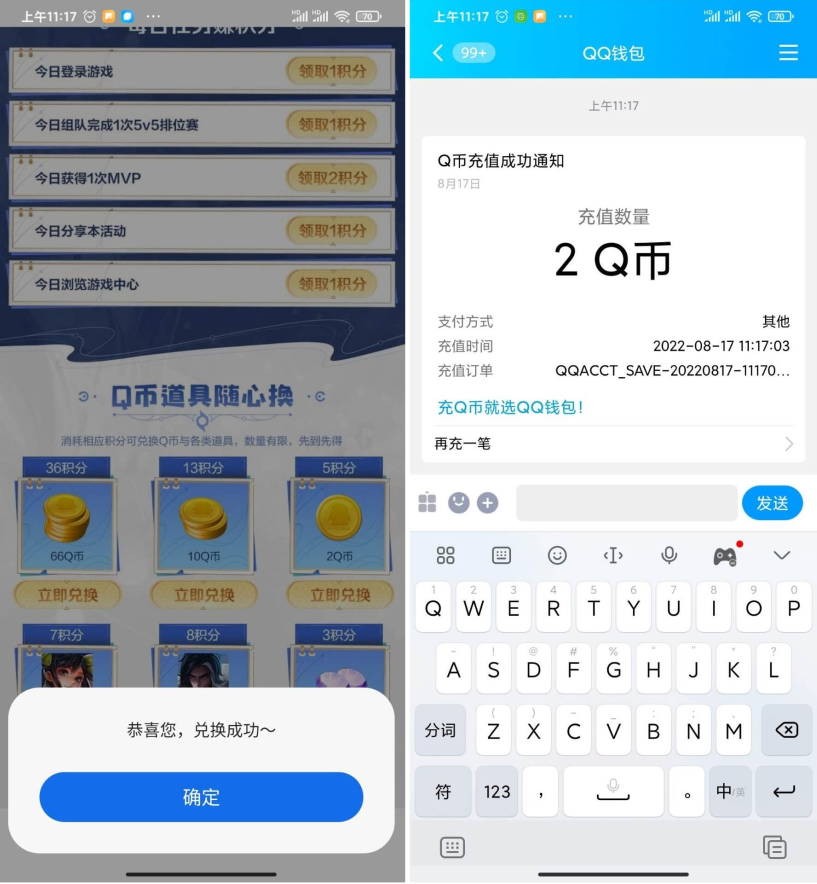
Task: Open the game controller icon with red dot
Action: click(724, 555)
